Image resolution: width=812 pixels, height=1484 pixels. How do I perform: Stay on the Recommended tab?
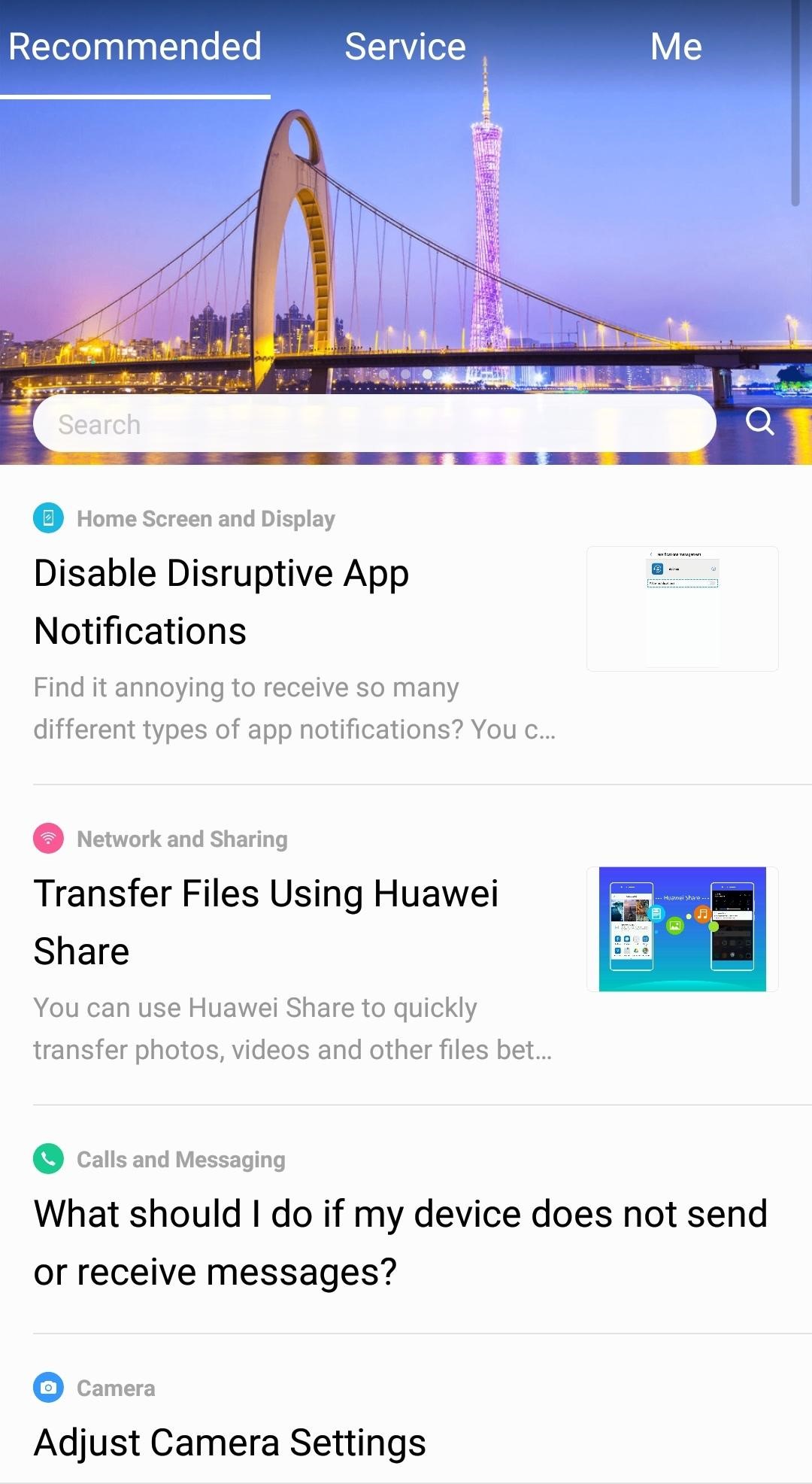tap(137, 47)
